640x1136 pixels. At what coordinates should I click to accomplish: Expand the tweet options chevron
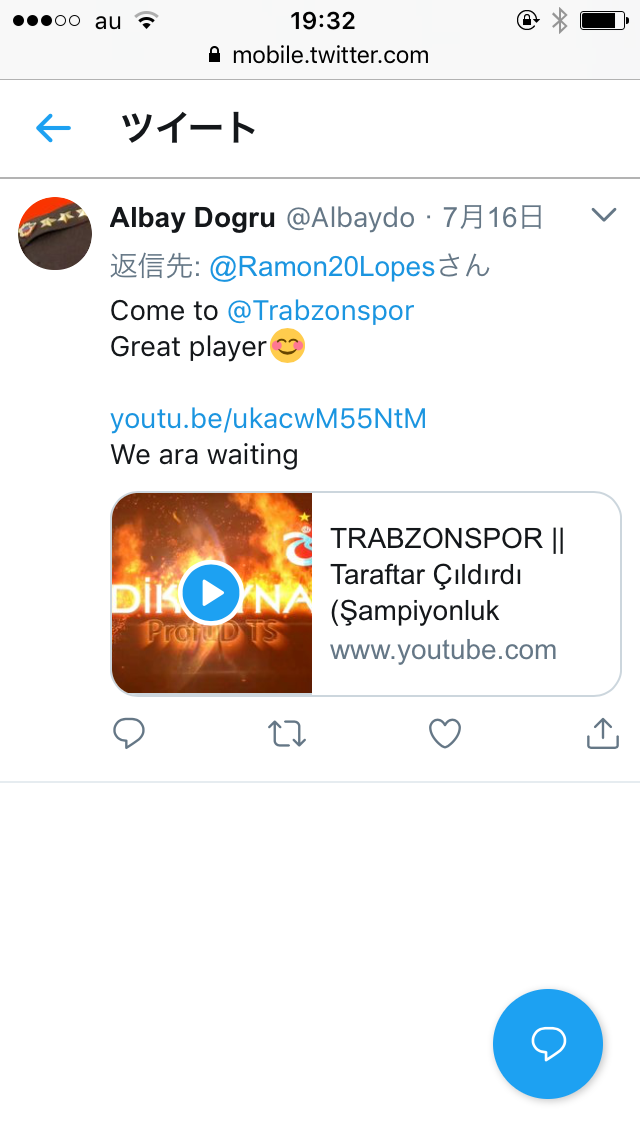(604, 215)
